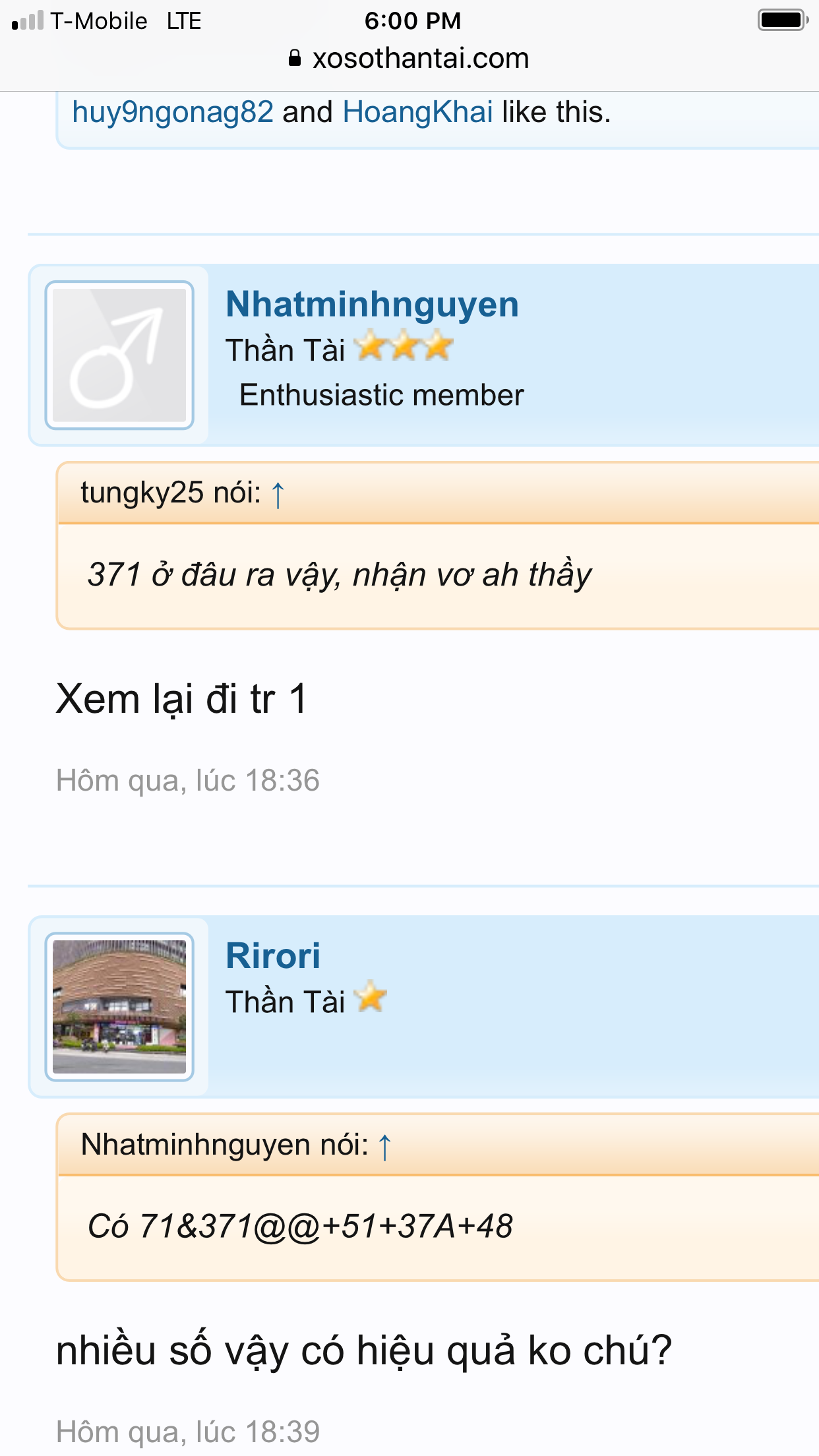Open Rirori's avatar picture

[x=119, y=1007]
